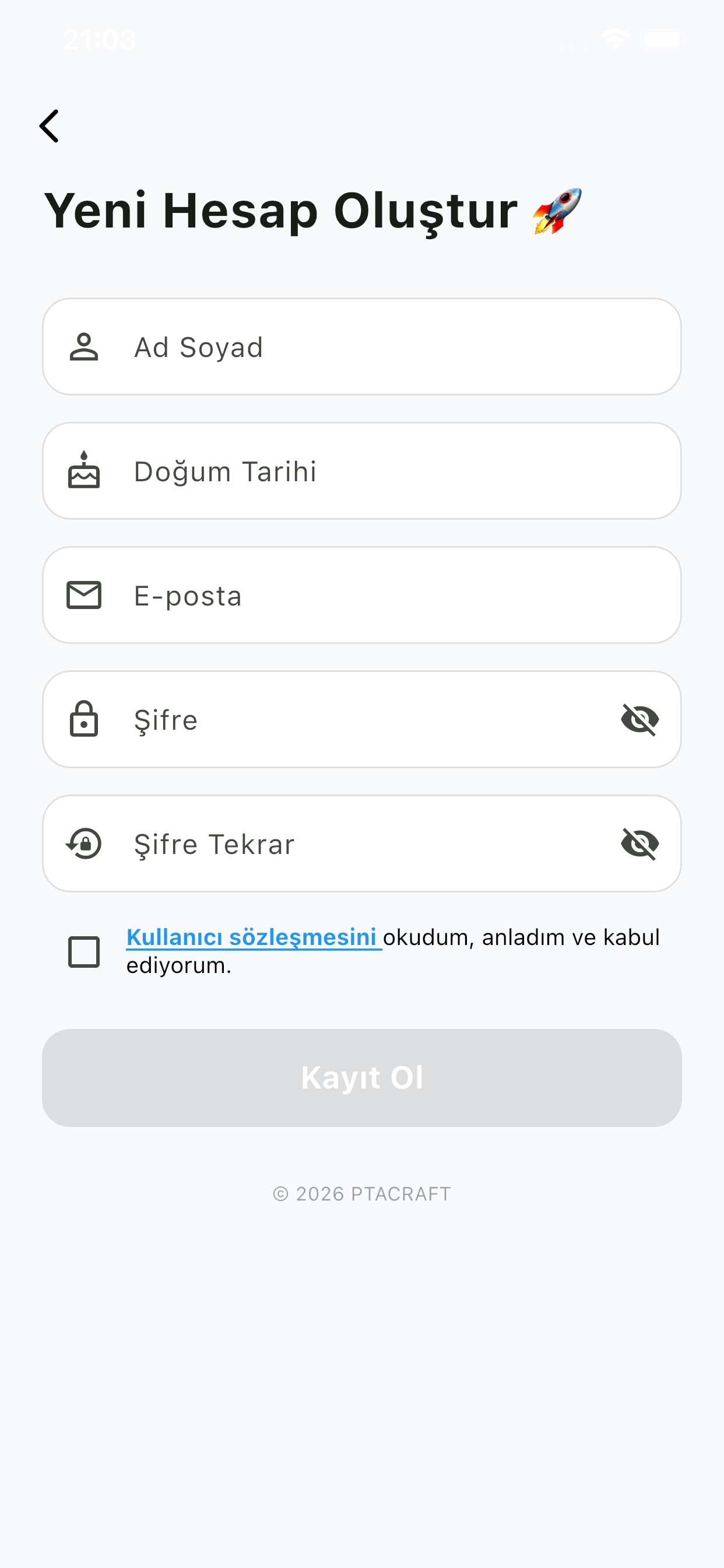Click the person icon in Ad Soyad field
The image size is (724, 1568).
click(x=84, y=346)
